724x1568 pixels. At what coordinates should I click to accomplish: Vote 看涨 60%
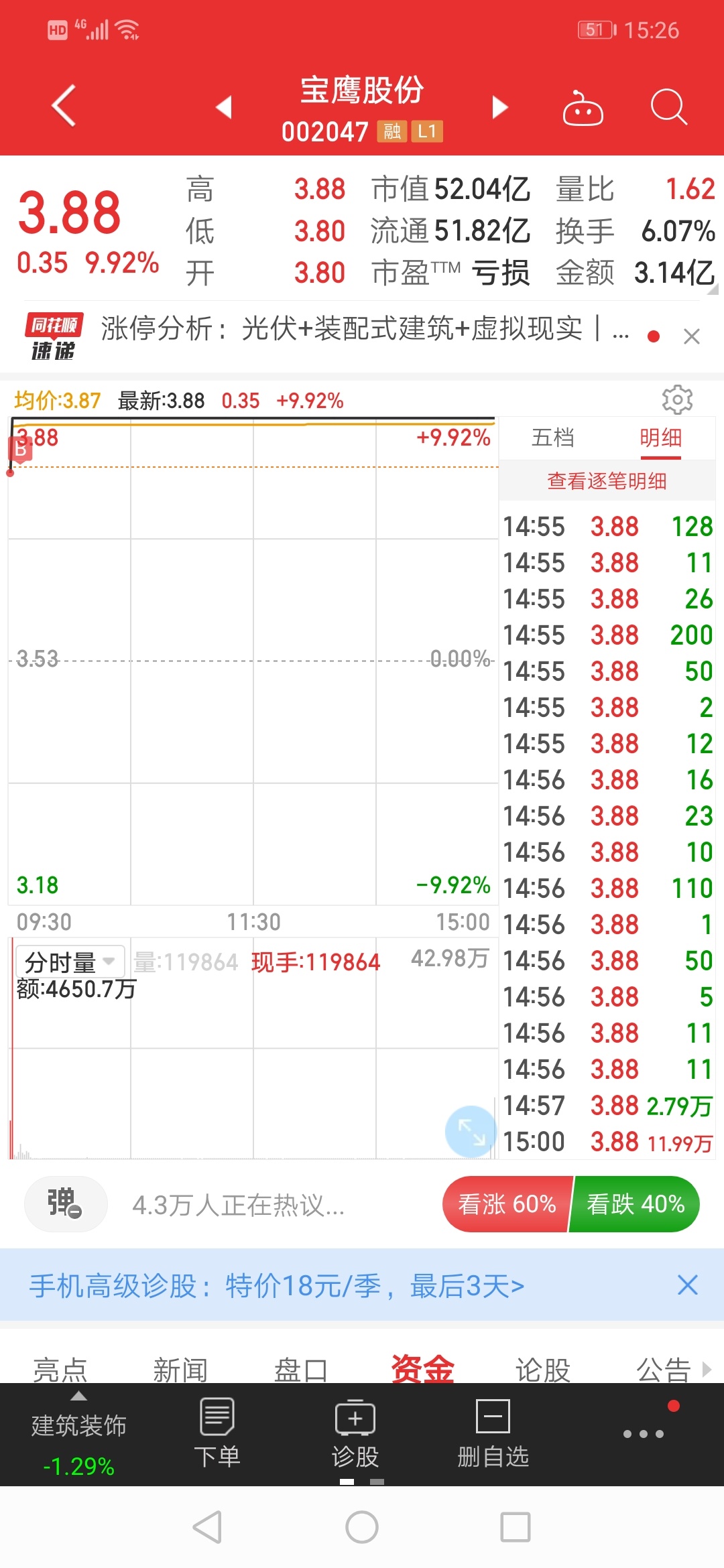(x=507, y=1204)
